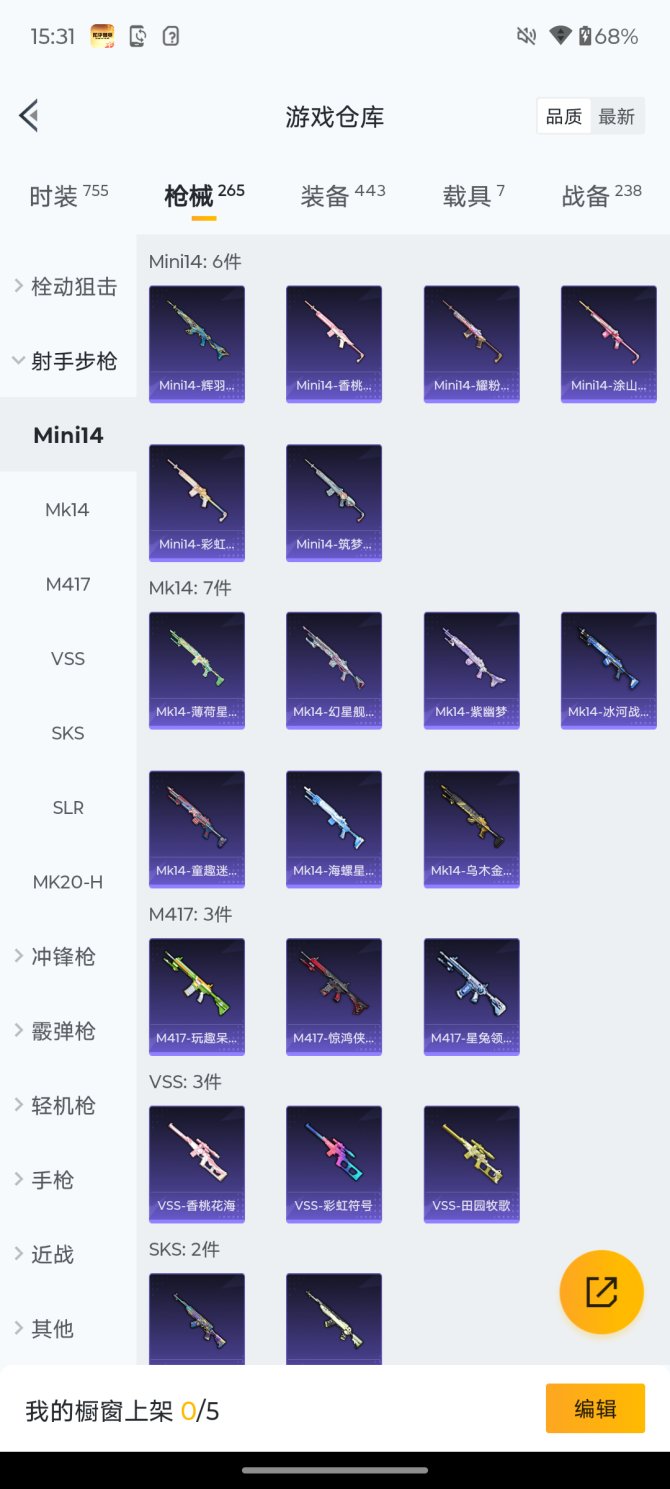Image resolution: width=670 pixels, height=1489 pixels.
Task: Go back using the top-left arrow
Action: tap(30, 116)
